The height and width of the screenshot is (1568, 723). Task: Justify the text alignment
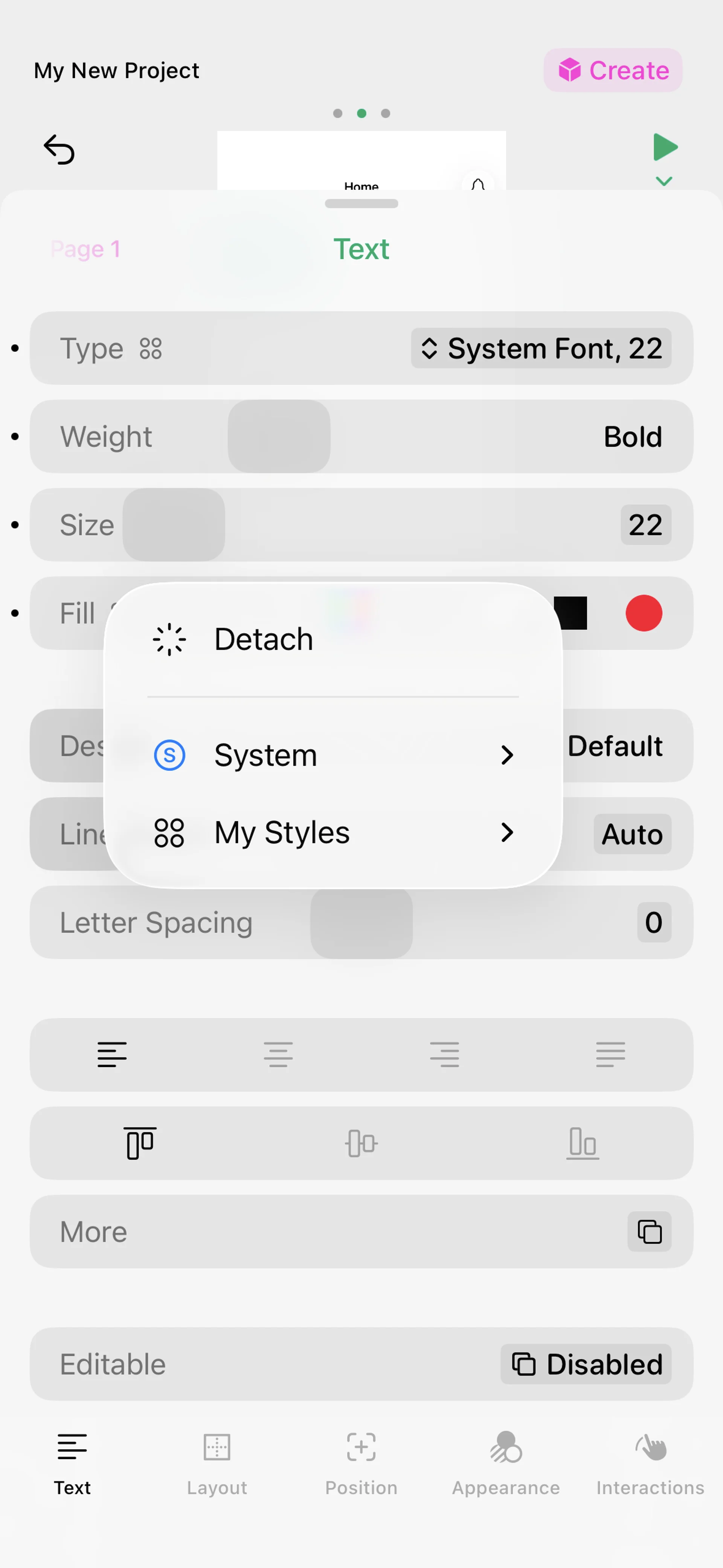pos(610,1054)
